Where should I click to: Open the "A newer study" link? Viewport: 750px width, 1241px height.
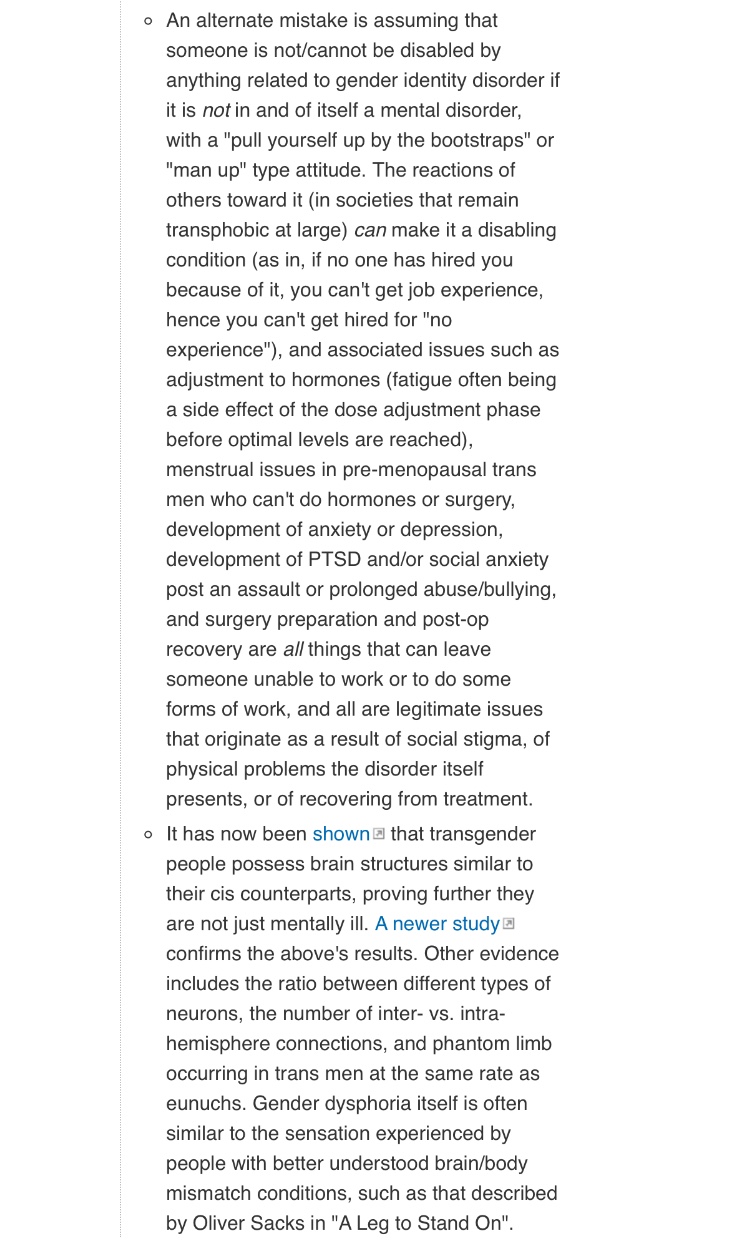437,924
